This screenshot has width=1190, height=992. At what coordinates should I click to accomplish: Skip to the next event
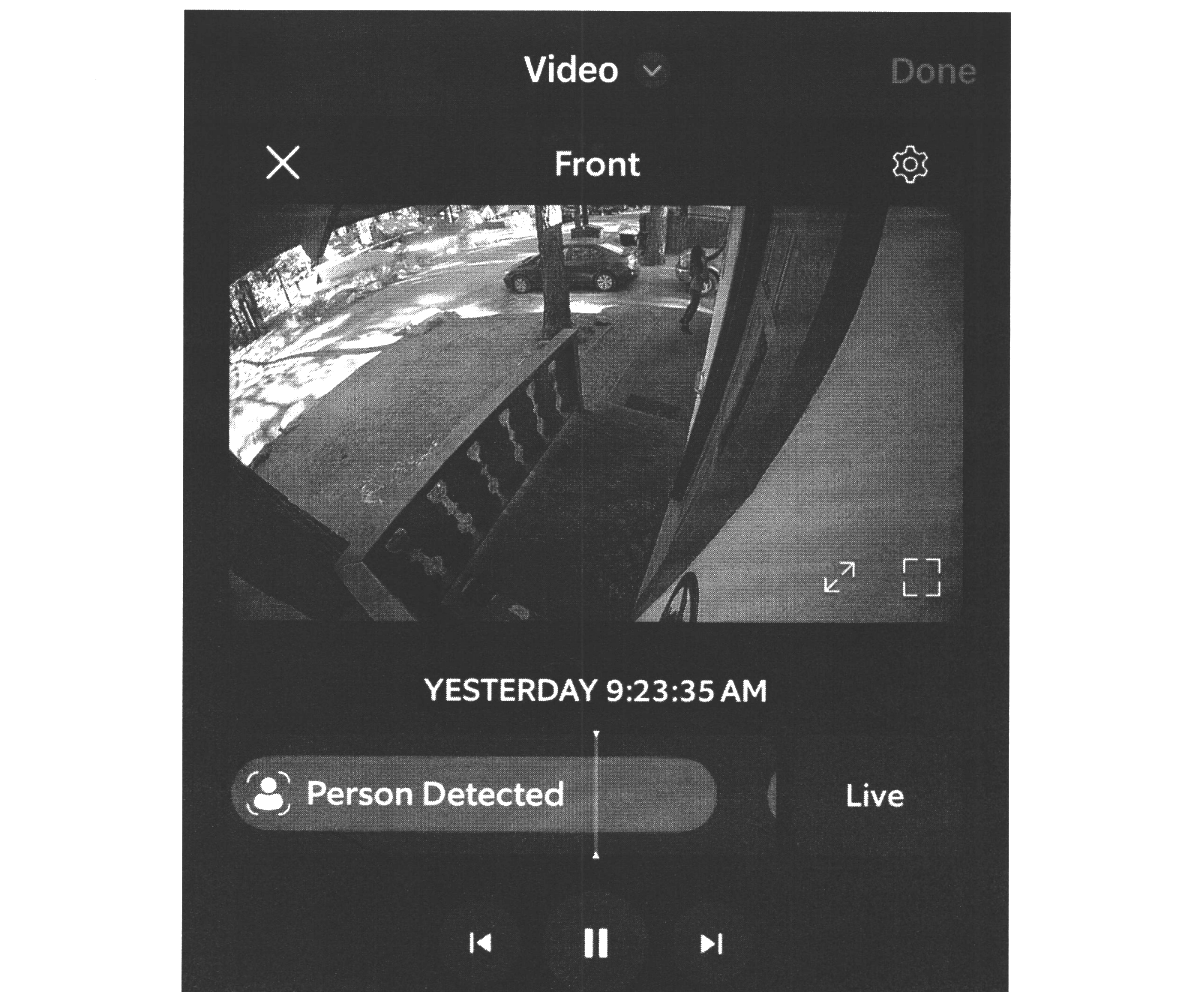(711, 943)
